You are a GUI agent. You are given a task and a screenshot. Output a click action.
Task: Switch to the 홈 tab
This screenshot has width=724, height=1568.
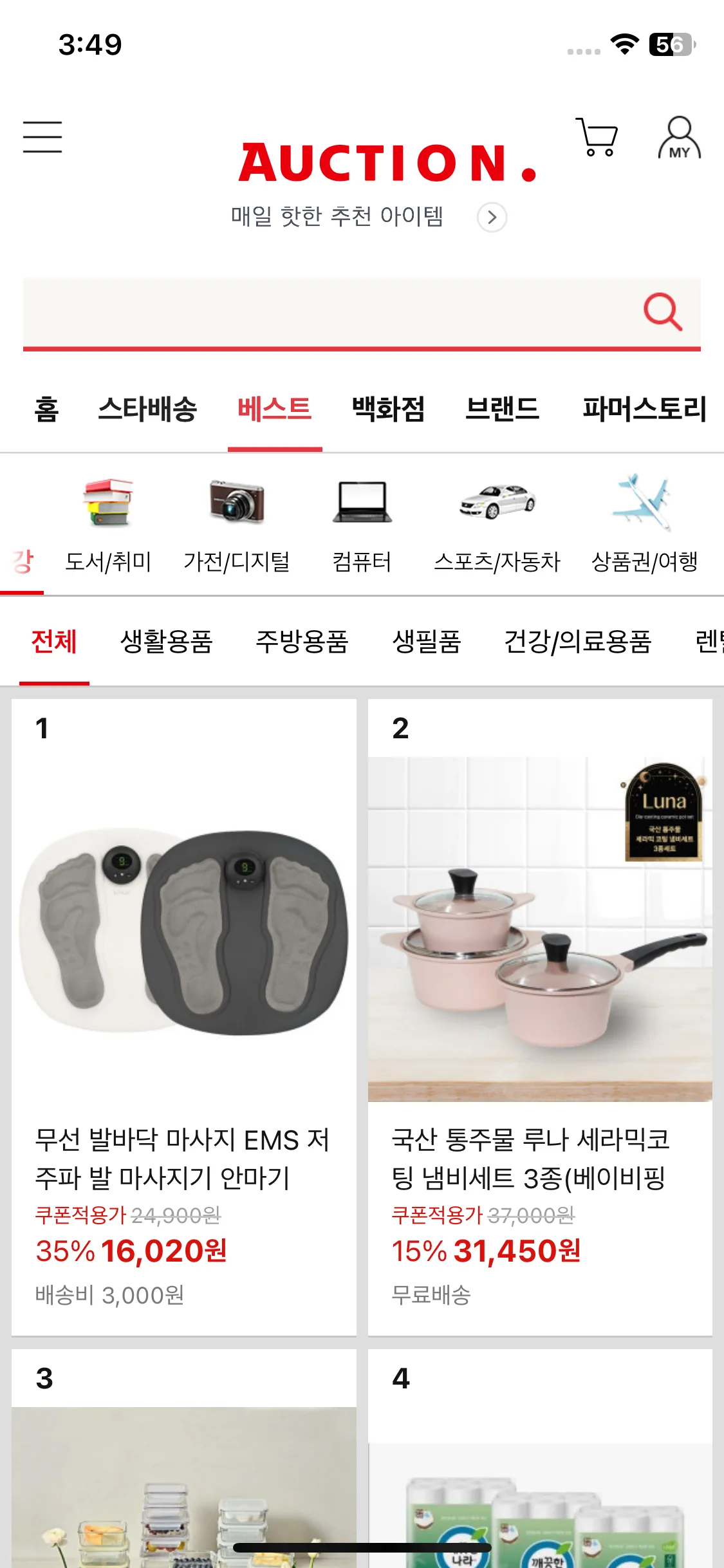[x=46, y=409]
